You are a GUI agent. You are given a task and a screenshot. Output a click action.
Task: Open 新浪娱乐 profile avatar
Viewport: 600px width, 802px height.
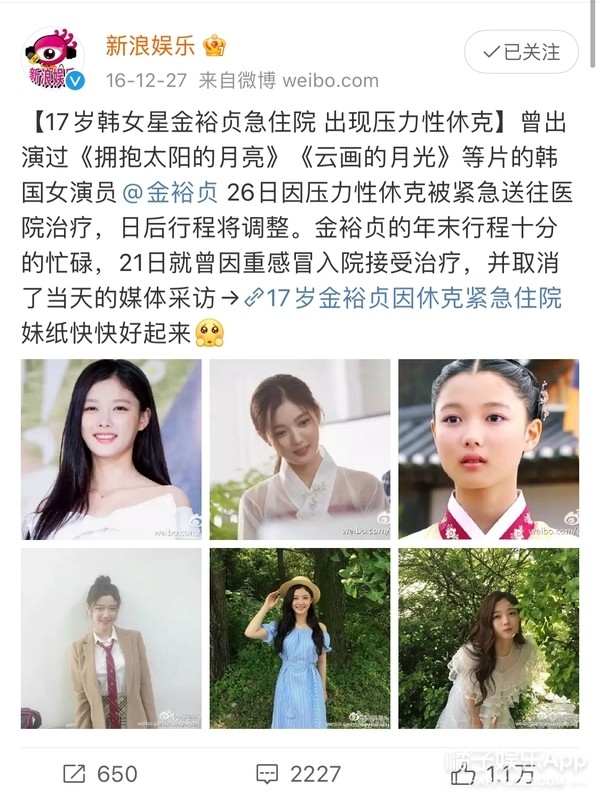click(54, 60)
